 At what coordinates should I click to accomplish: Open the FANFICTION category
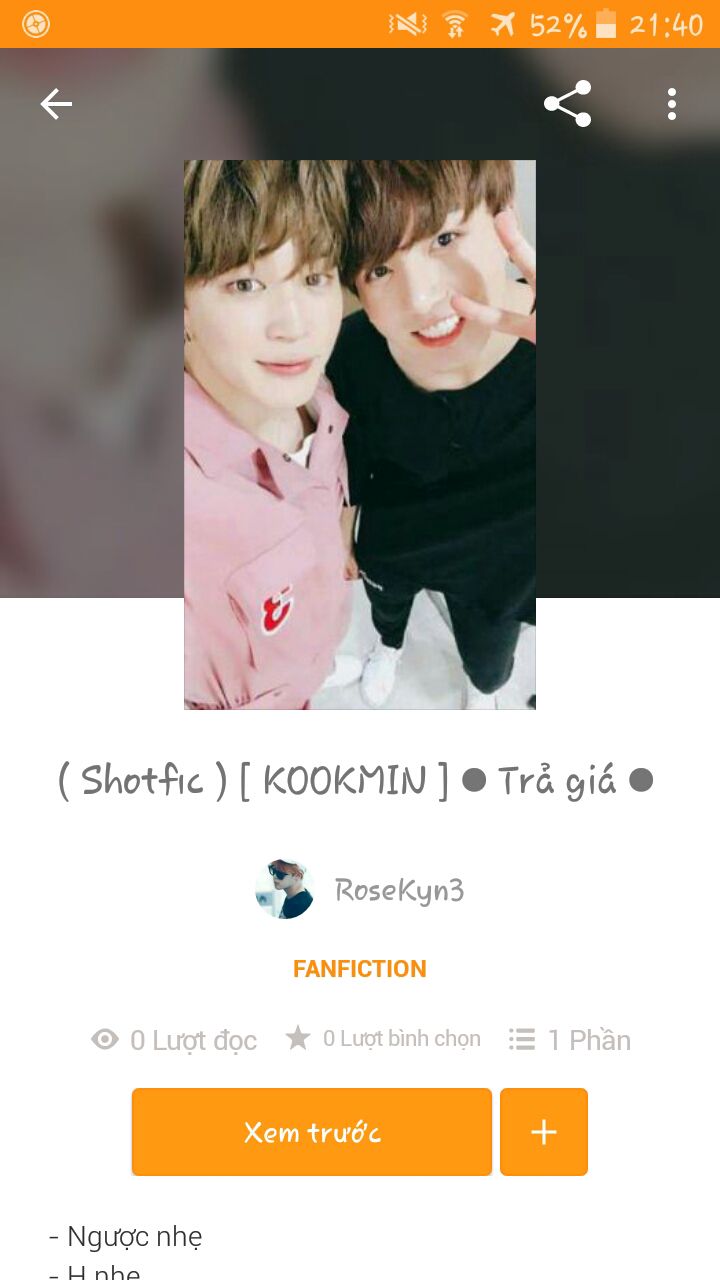pyautogui.click(x=360, y=968)
